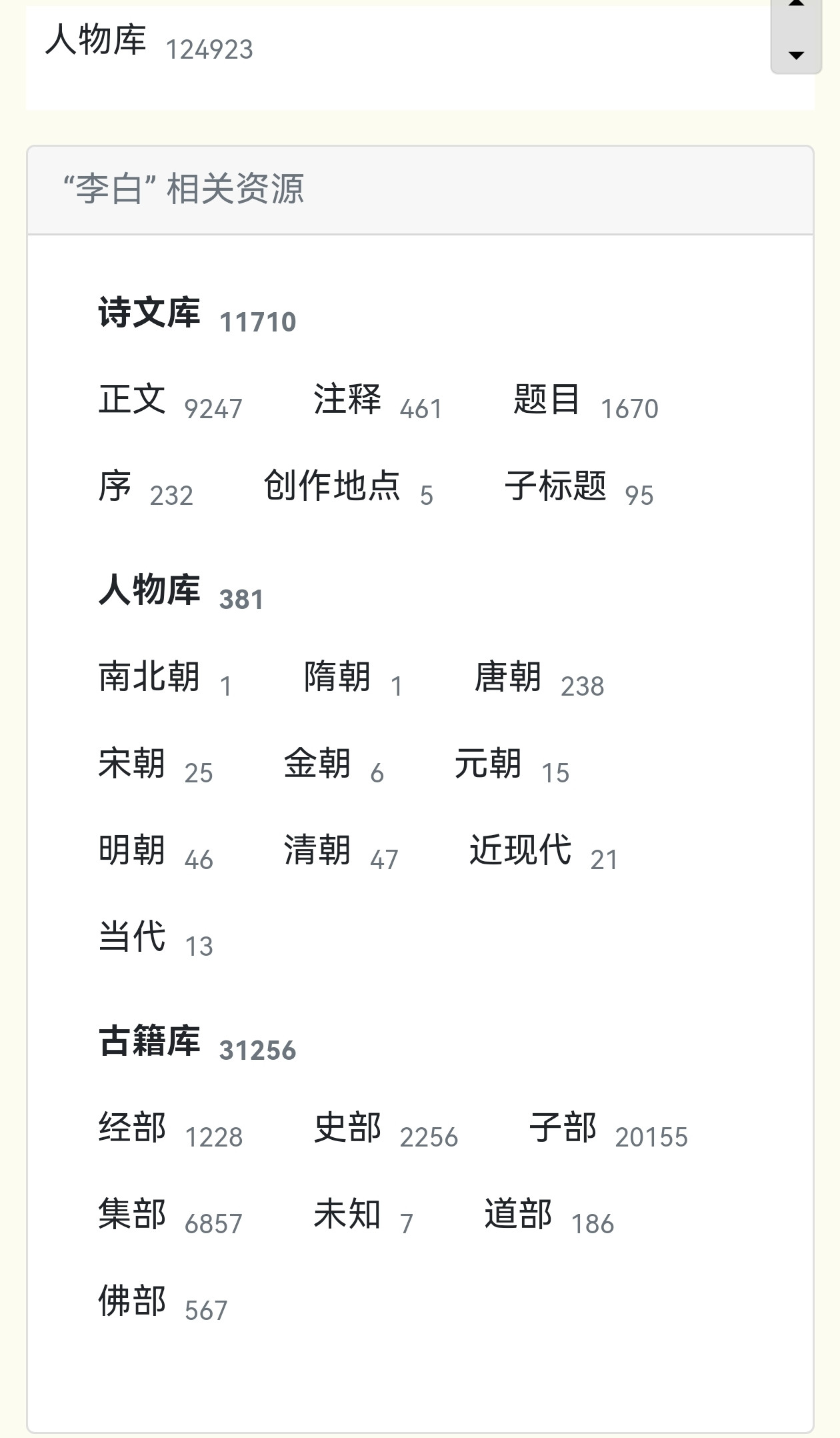Select 集部 ancient books category

click(x=132, y=1215)
